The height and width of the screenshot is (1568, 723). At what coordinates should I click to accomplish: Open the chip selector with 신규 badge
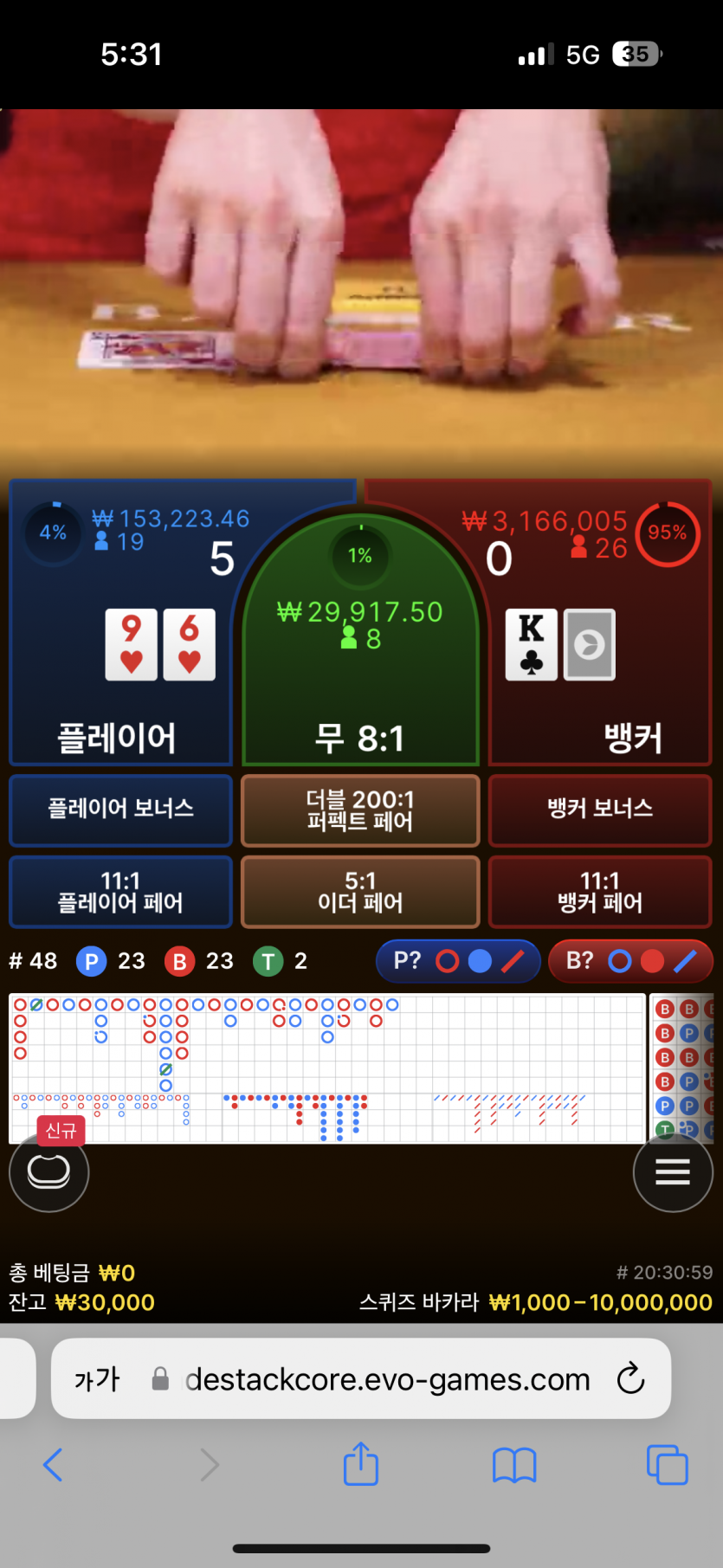click(x=48, y=1171)
